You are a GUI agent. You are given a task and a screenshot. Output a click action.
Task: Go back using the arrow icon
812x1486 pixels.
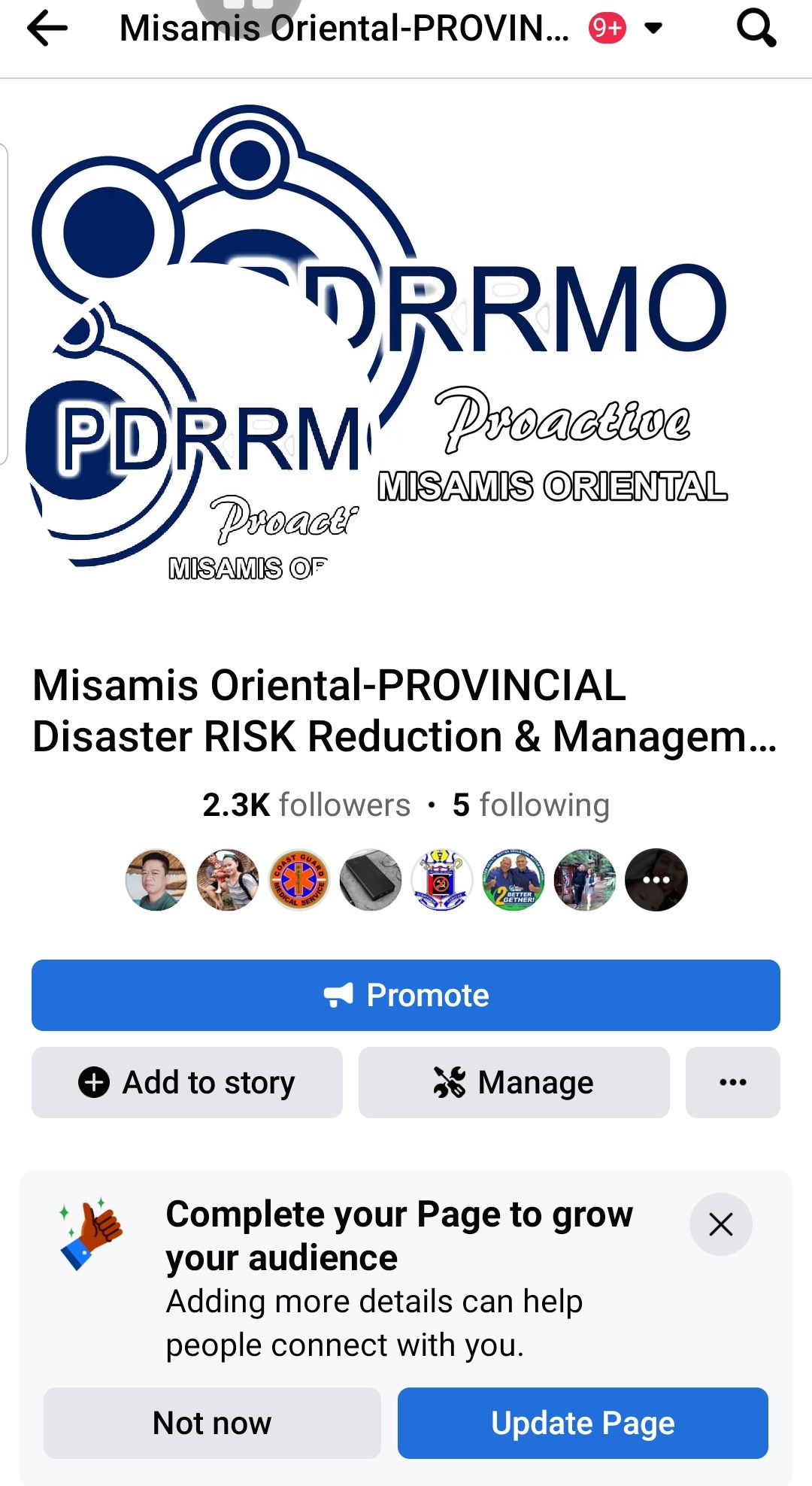(47, 29)
